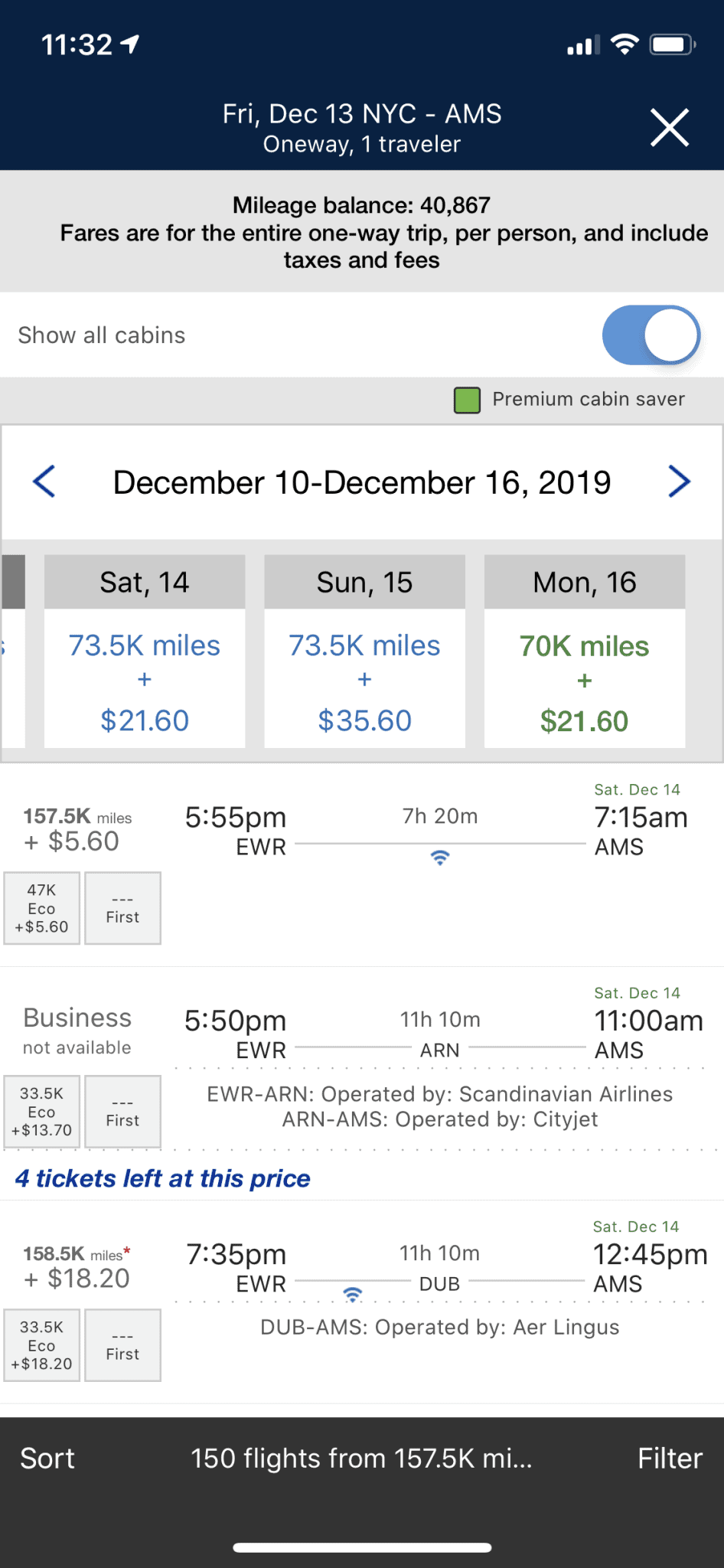Screen dimensions: 724x1568
Task: Open Sort options
Action: (47, 1459)
